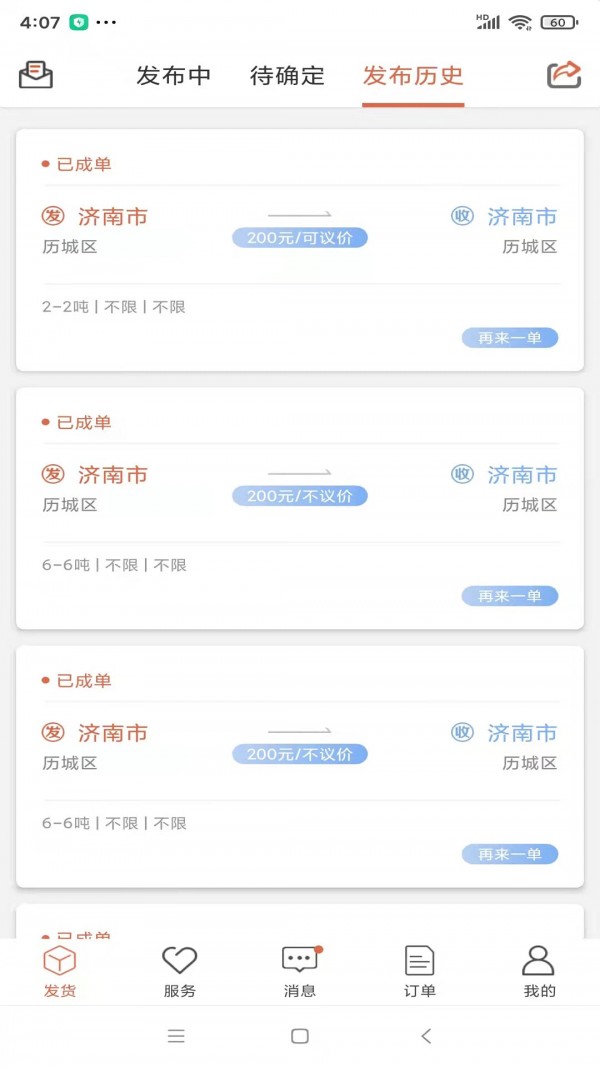Select the 发布历史 tab
Screen dimensions: 600x1067
tap(413, 76)
